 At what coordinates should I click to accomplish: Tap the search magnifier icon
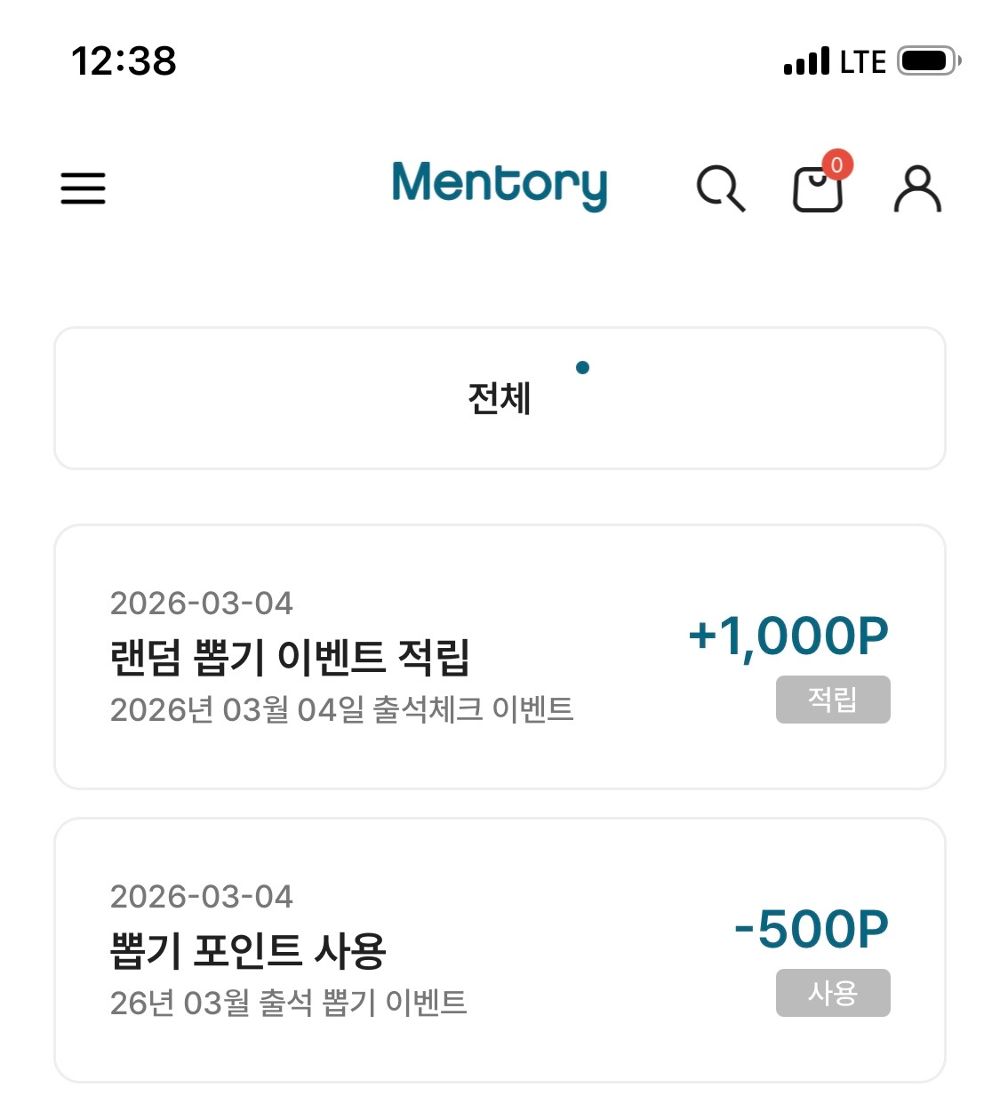tap(722, 189)
